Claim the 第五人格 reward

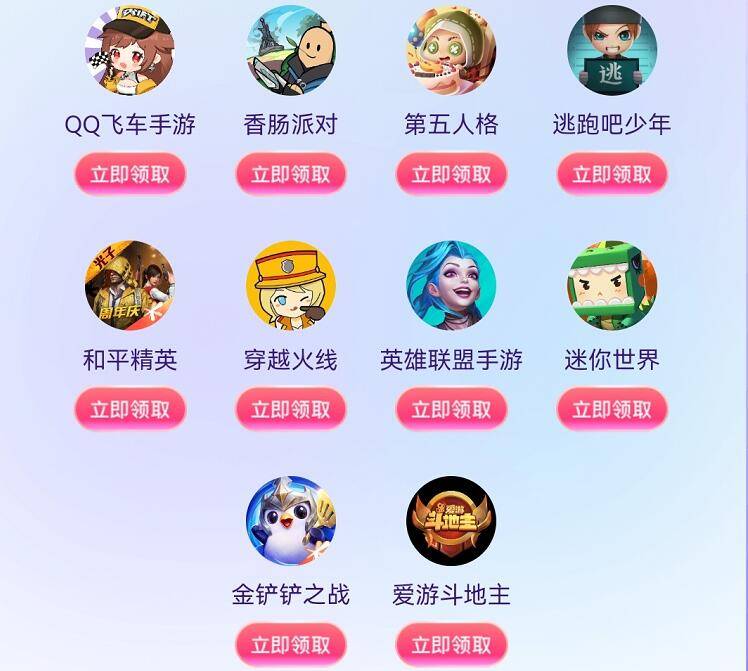pyautogui.click(x=451, y=174)
